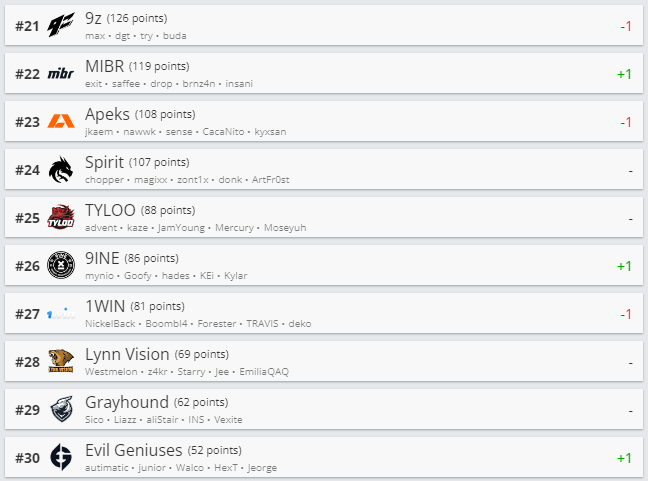Screen dimensions: 648x481
Task: Open the TYLOO team row
Action: 323,217
